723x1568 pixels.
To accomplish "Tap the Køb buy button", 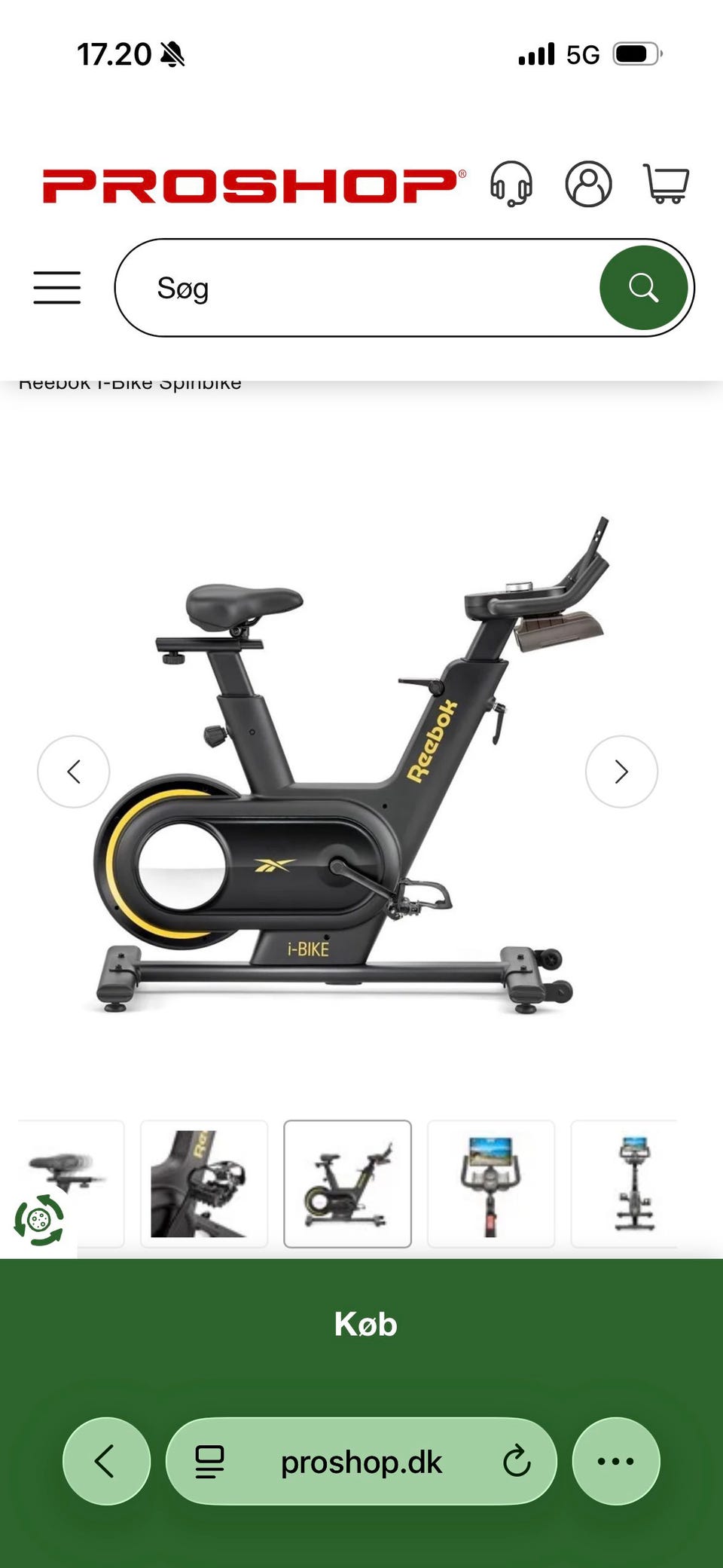I will point(365,1324).
